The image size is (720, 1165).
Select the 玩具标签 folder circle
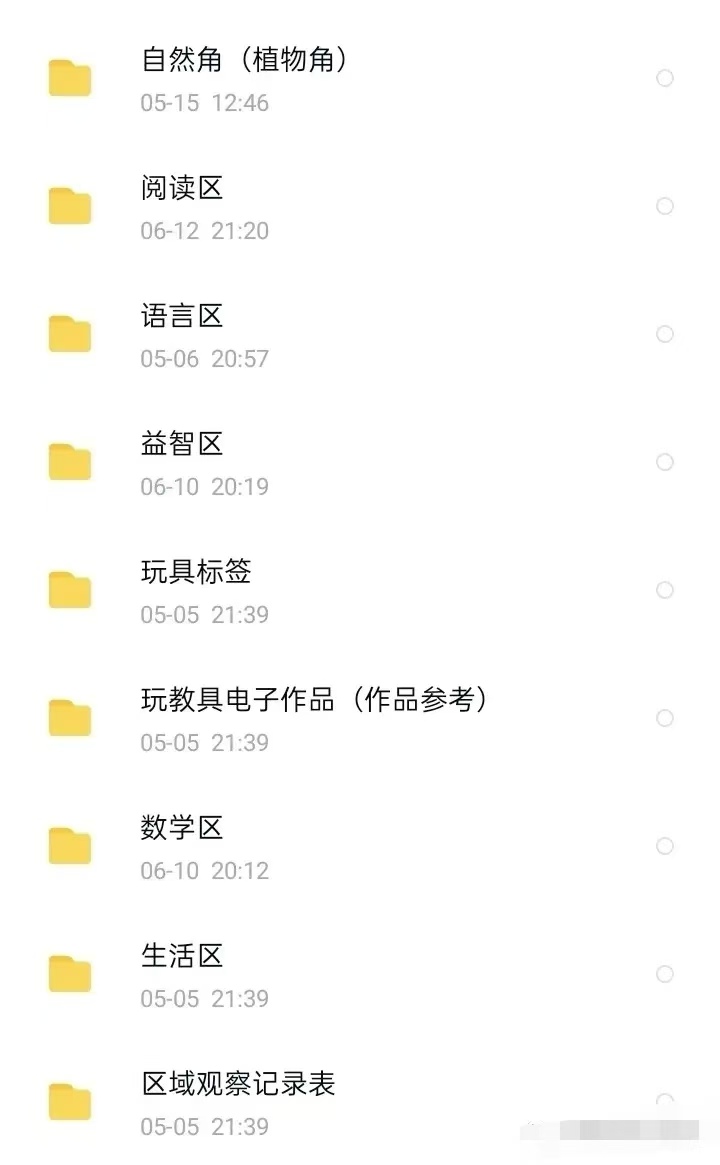point(665,590)
